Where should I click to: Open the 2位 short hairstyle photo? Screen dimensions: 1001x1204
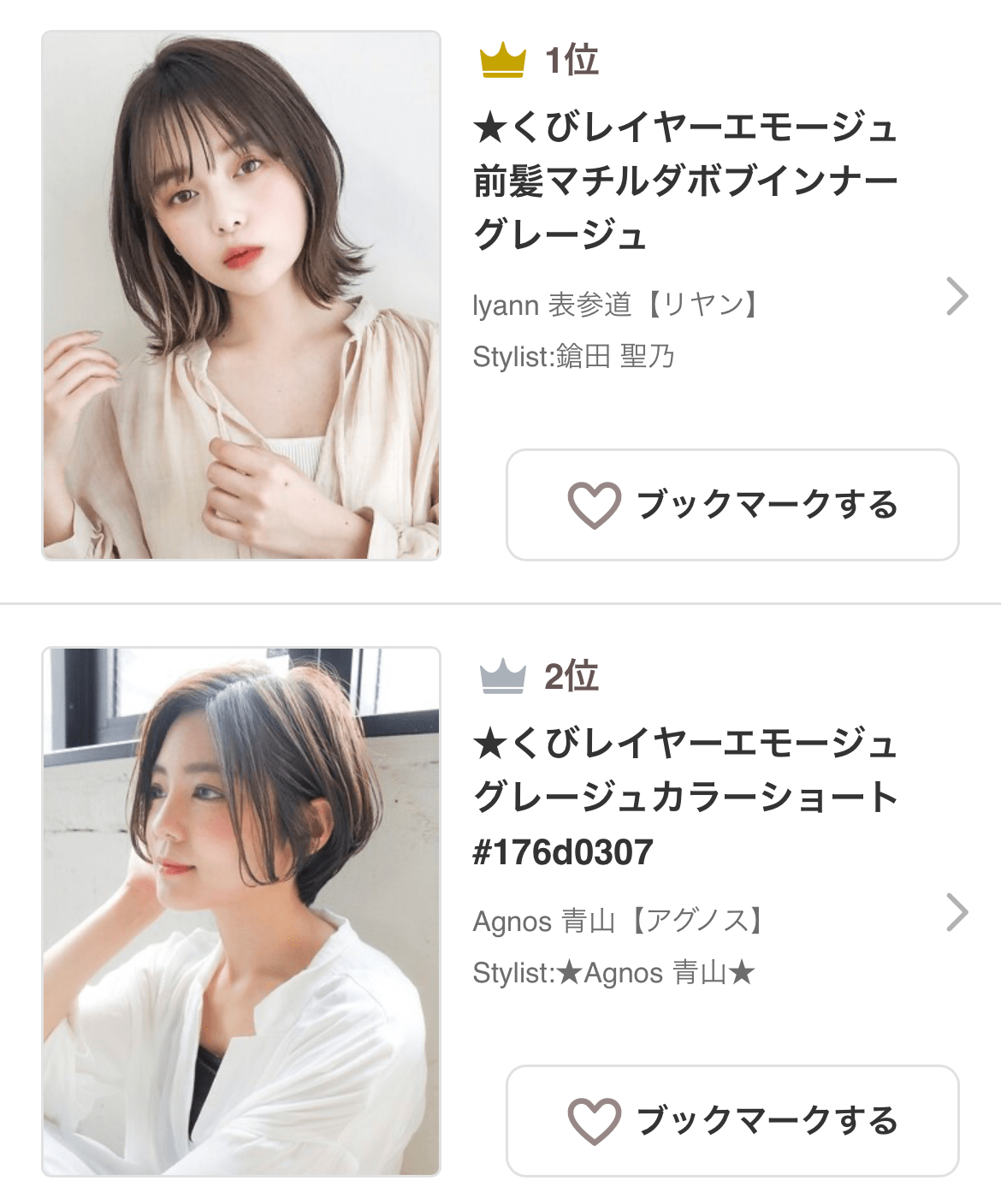pyautogui.click(x=241, y=912)
